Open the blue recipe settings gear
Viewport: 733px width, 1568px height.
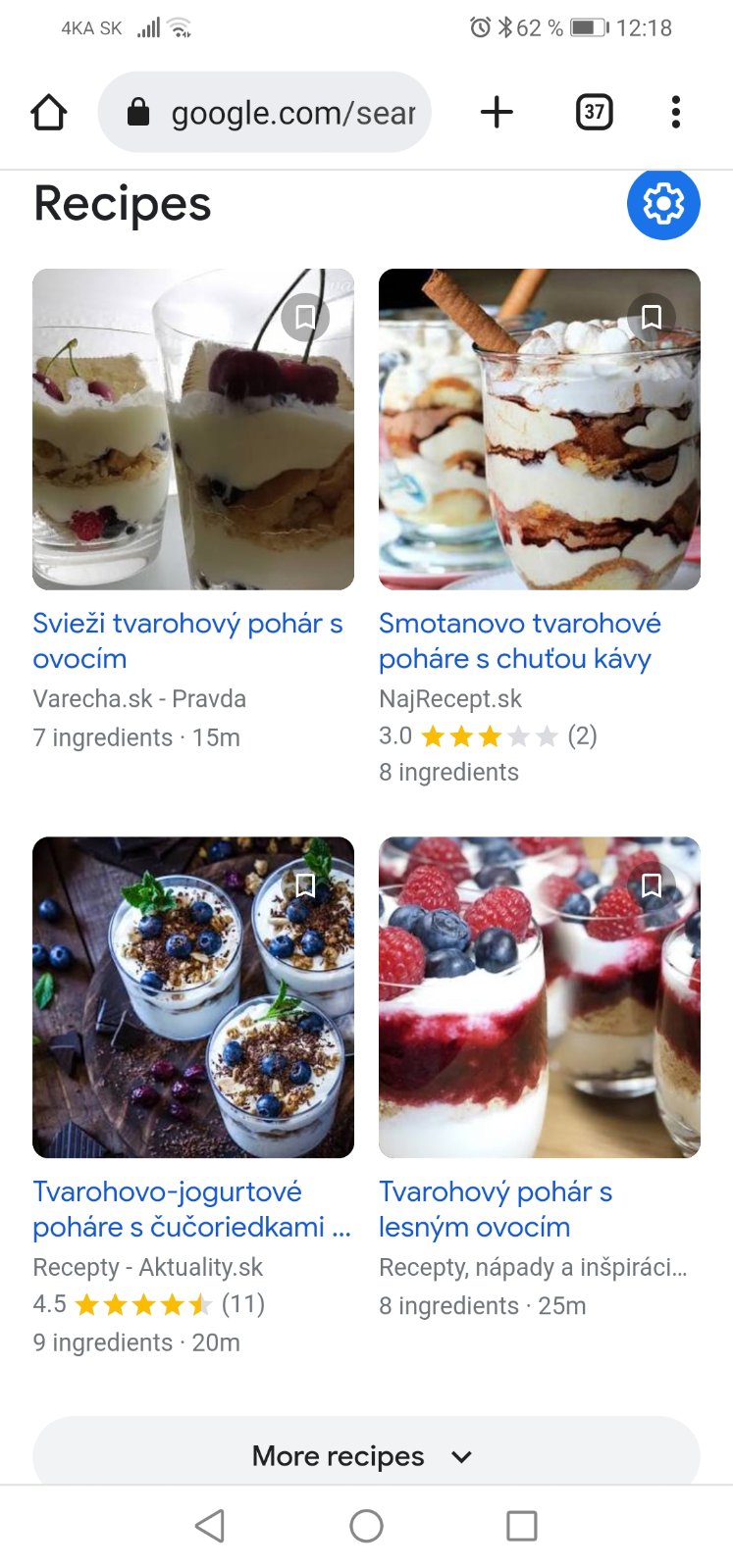663,204
